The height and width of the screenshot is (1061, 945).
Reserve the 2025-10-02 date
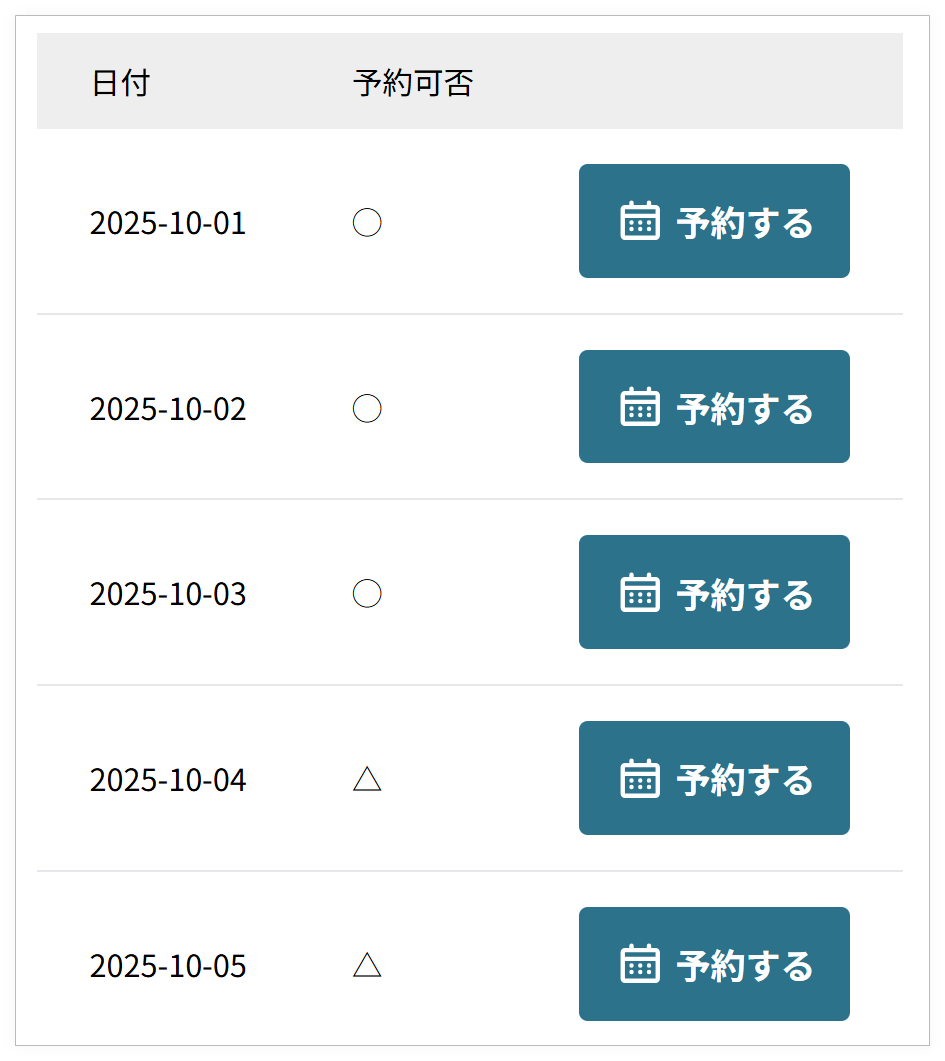714,407
